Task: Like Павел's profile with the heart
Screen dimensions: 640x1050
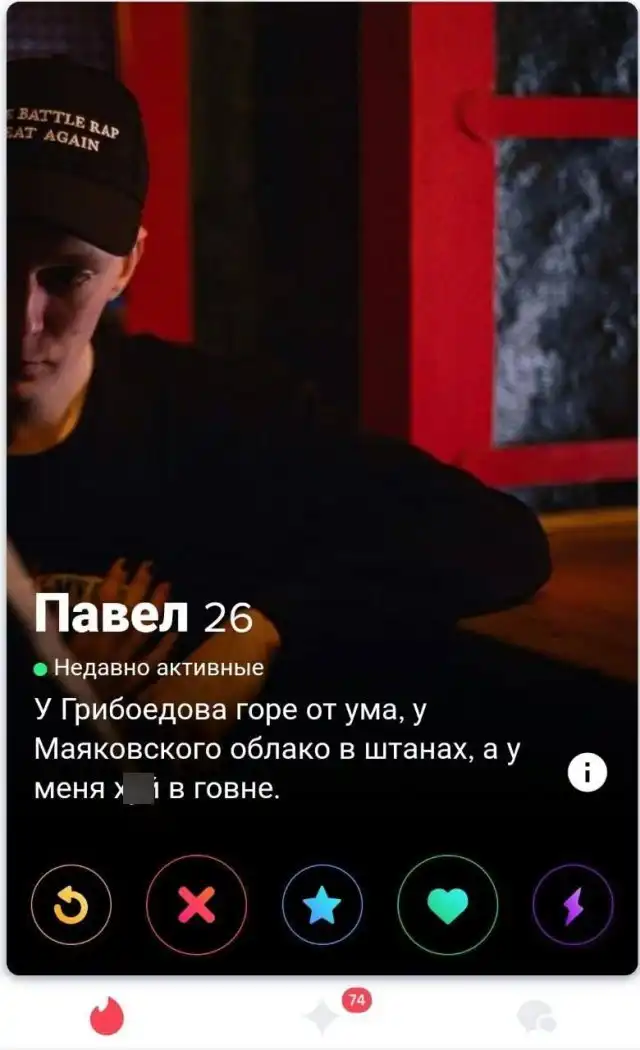Action: click(x=447, y=906)
